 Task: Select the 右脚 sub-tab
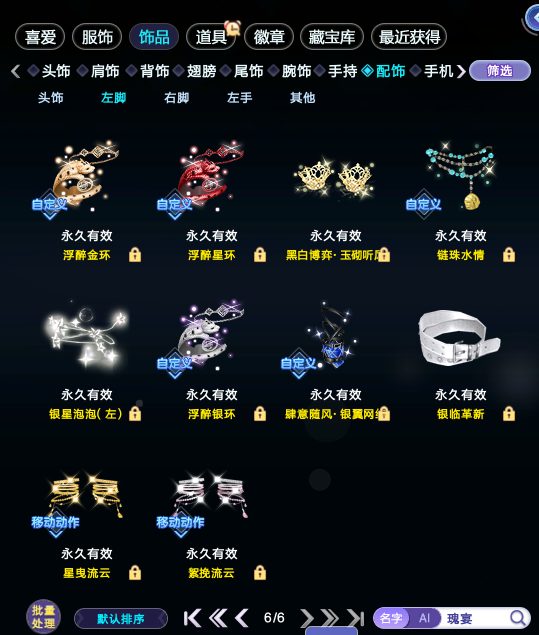click(177, 98)
